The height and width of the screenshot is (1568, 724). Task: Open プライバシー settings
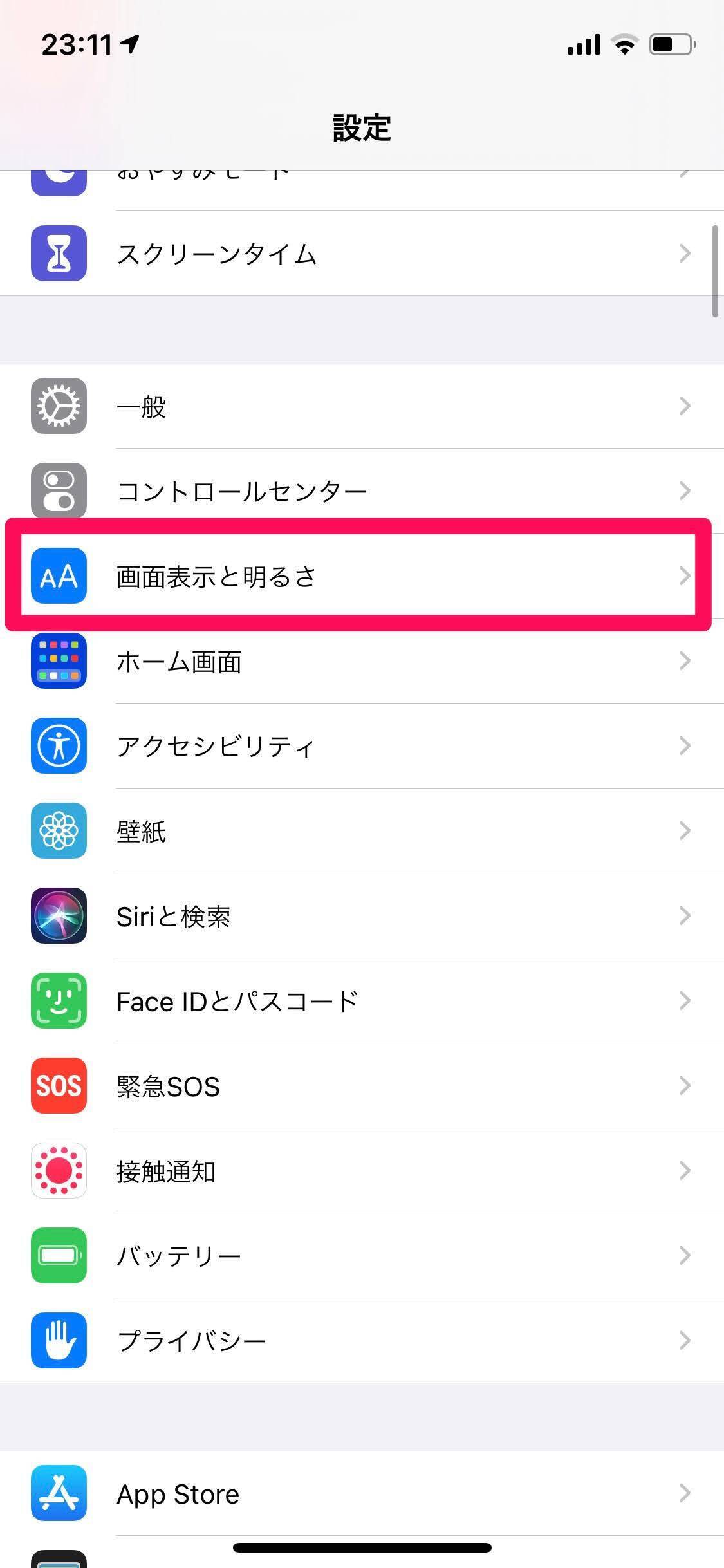pyautogui.click(x=360, y=1341)
